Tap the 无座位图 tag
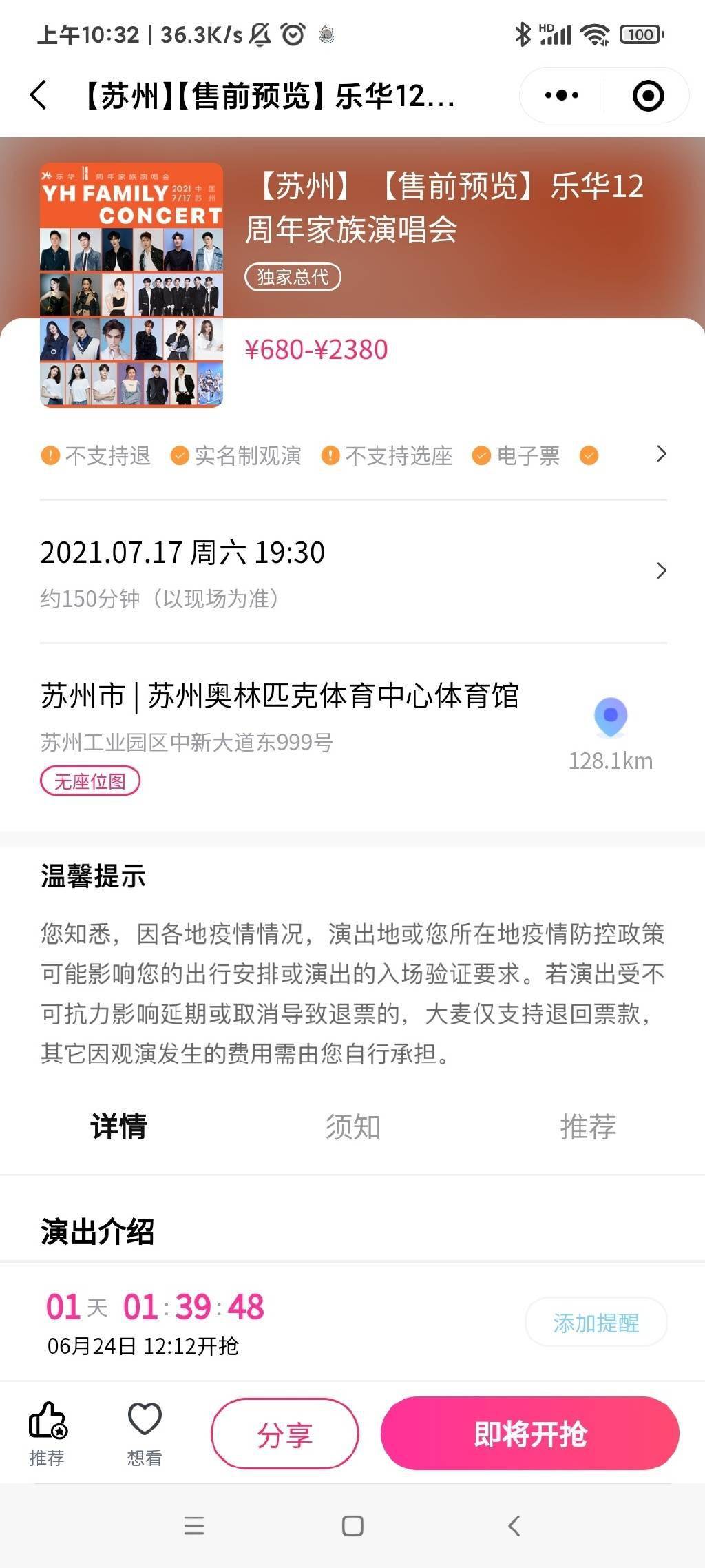The height and width of the screenshot is (1568, 705). [x=90, y=781]
